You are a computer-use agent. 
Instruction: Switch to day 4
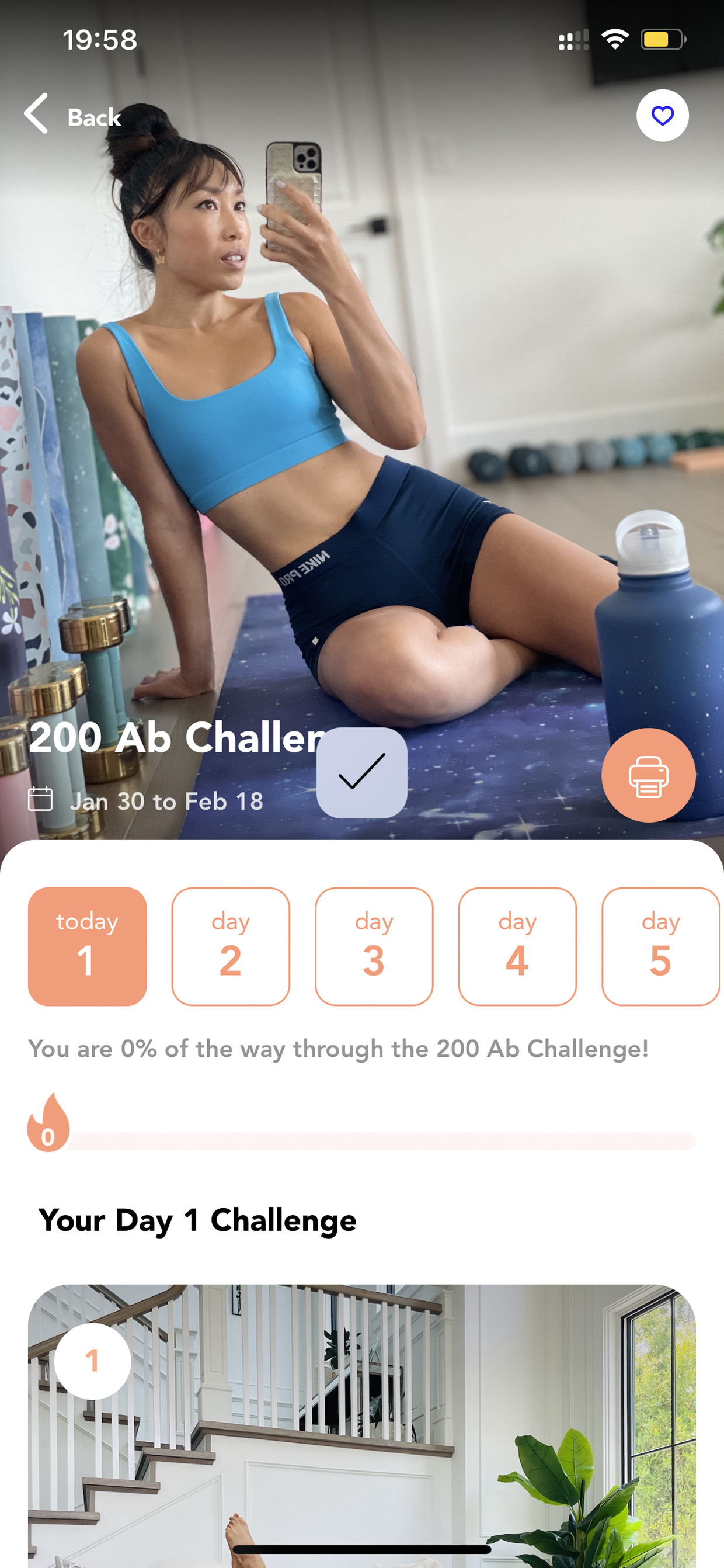pos(517,946)
